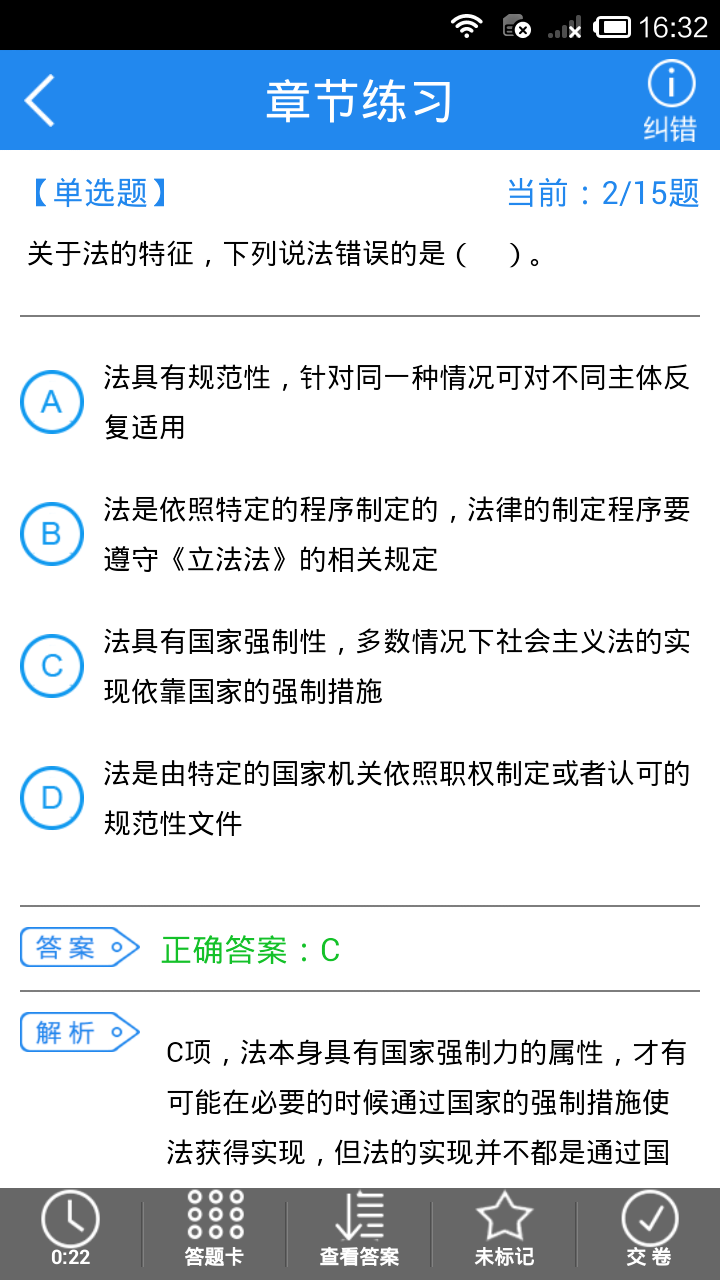Select answer option A

point(52,402)
